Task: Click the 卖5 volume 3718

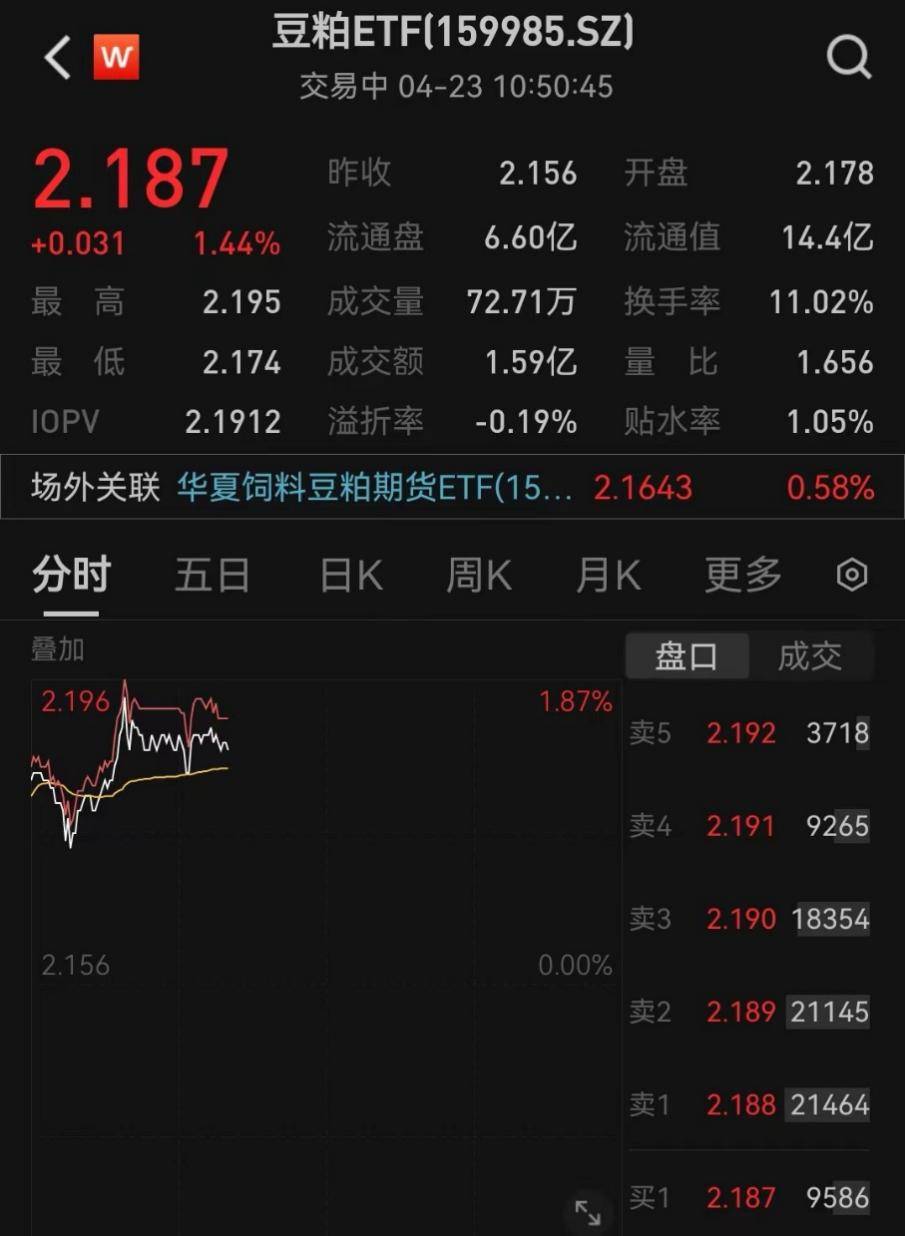Action: [838, 733]
